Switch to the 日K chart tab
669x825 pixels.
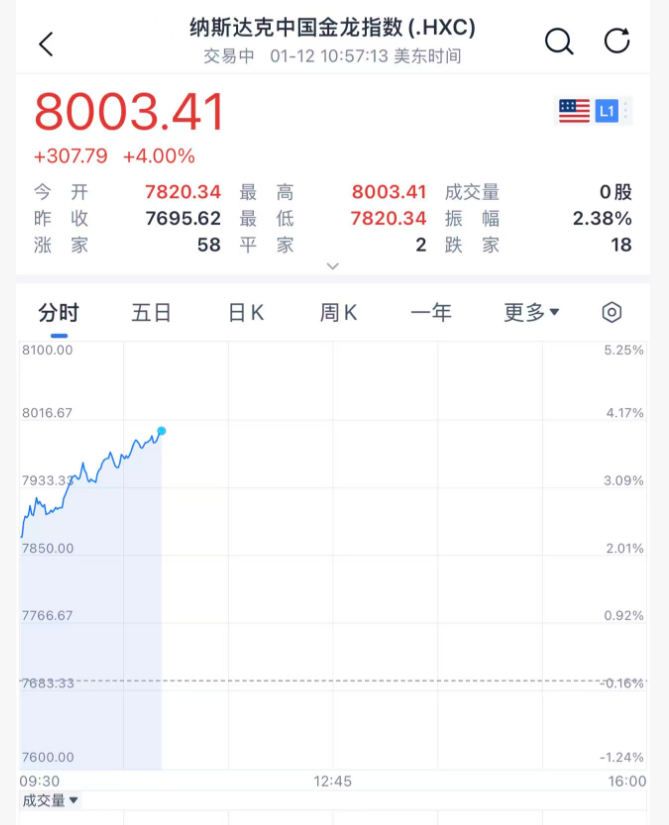(246, 313)
